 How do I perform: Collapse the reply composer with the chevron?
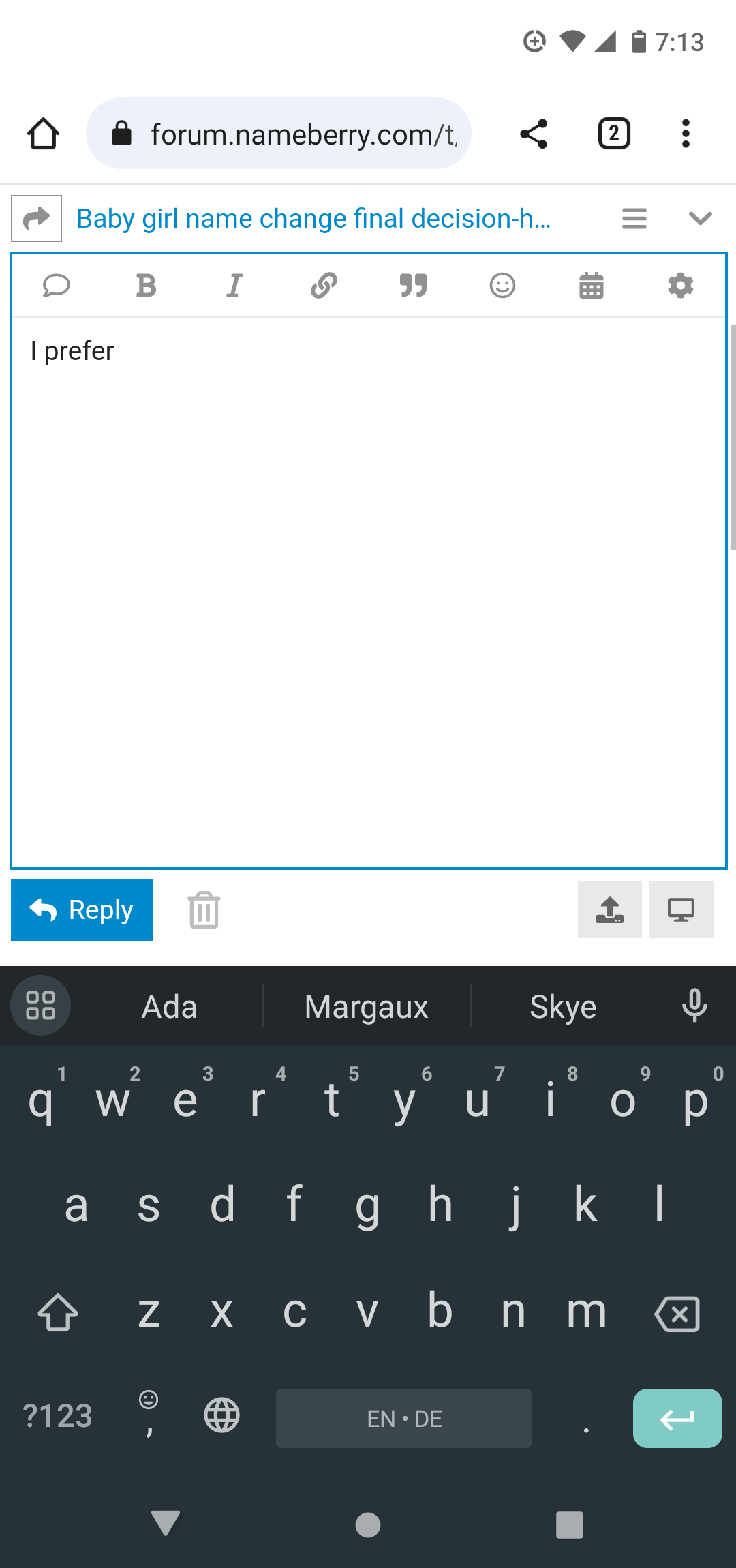tap(701, 219)
